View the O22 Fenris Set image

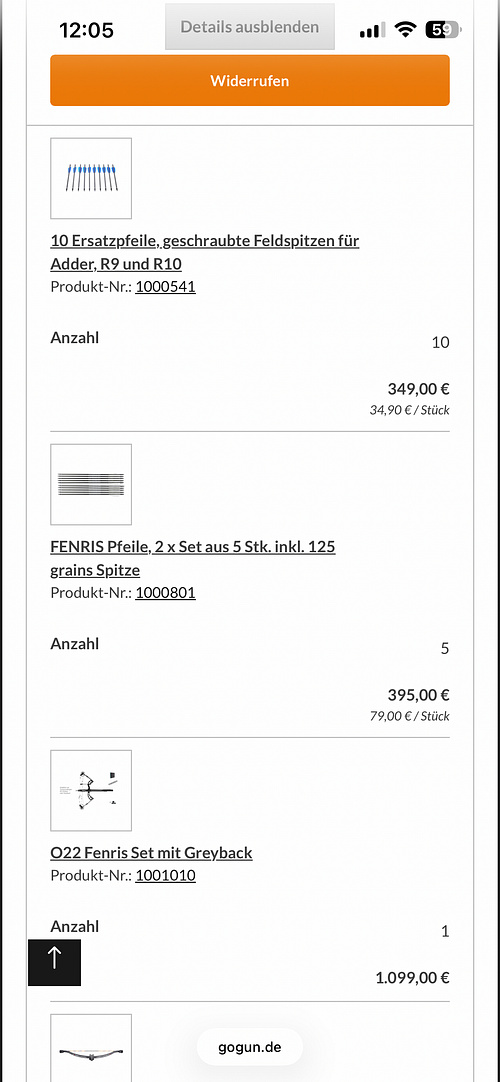pos(91,791)
